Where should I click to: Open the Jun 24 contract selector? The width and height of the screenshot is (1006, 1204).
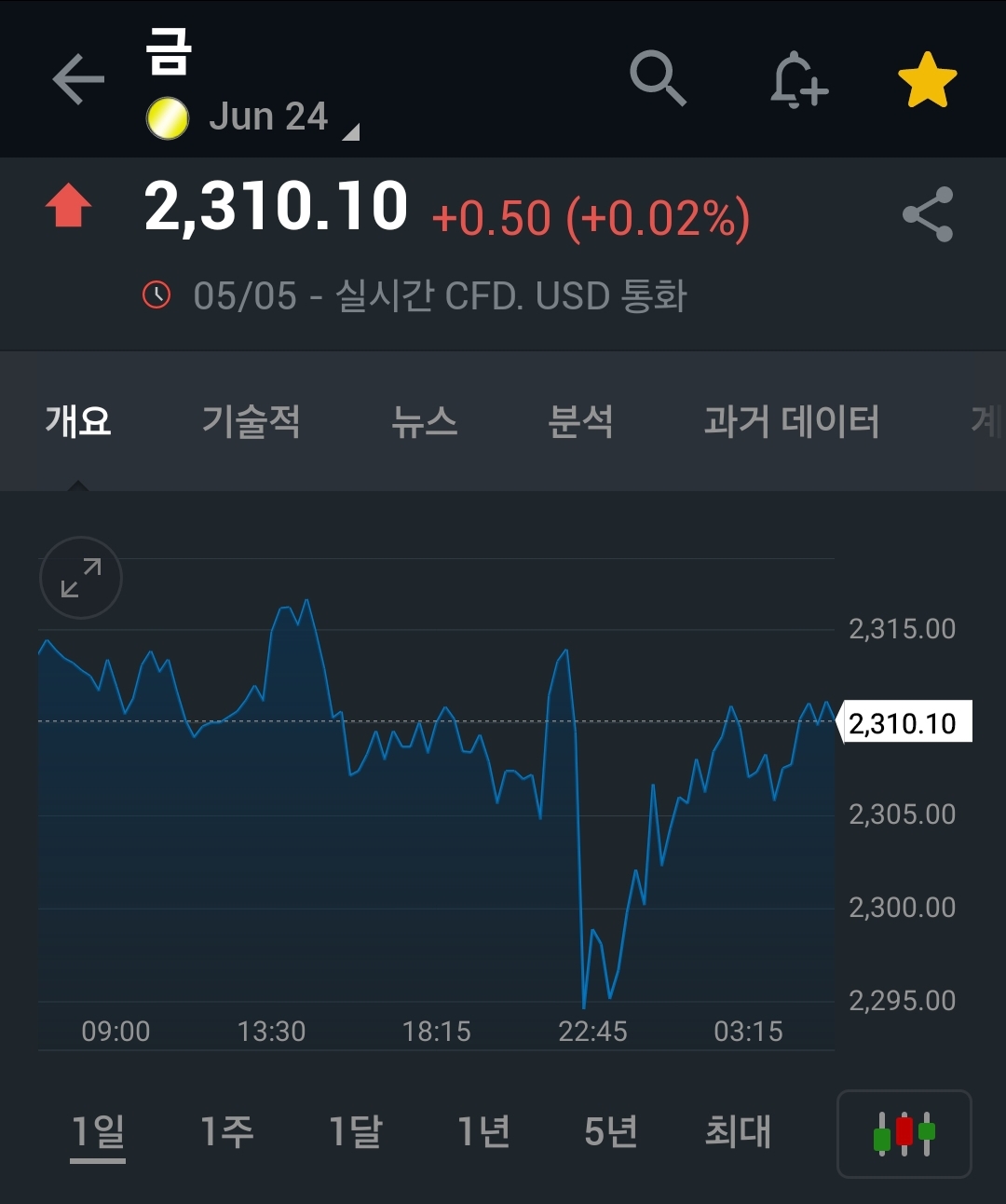[270, 116]
